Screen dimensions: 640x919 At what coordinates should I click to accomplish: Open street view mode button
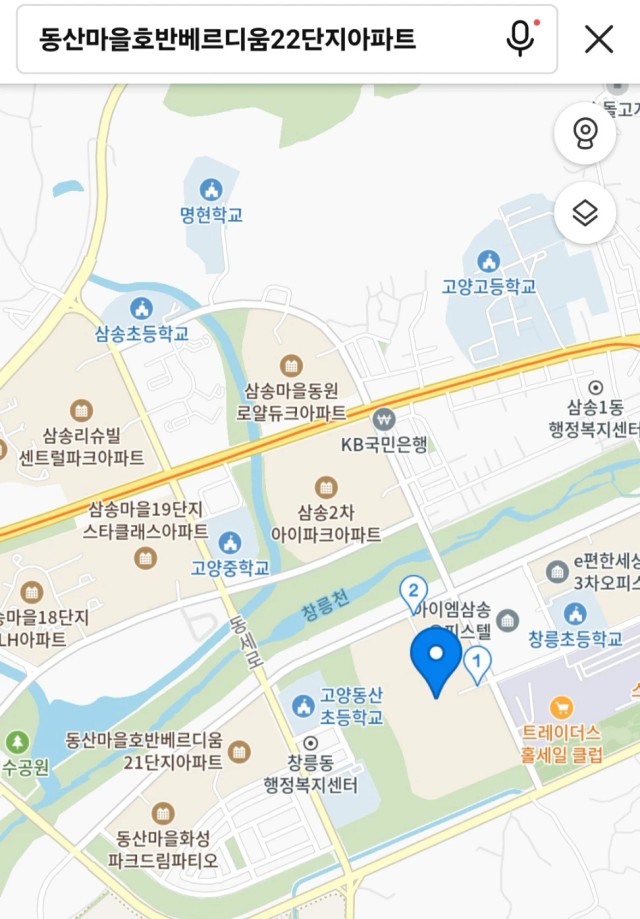click(x=585, y=133)
